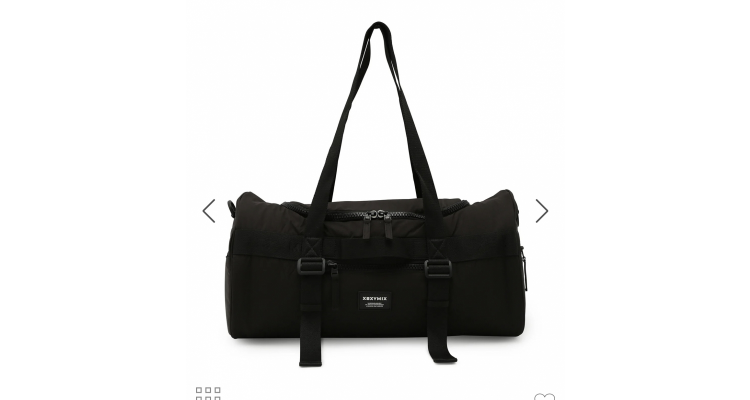Image resolution: width=750 pixels, height=400 pixels.
Task: Show the previous product image
Action: tap(208, 211)
